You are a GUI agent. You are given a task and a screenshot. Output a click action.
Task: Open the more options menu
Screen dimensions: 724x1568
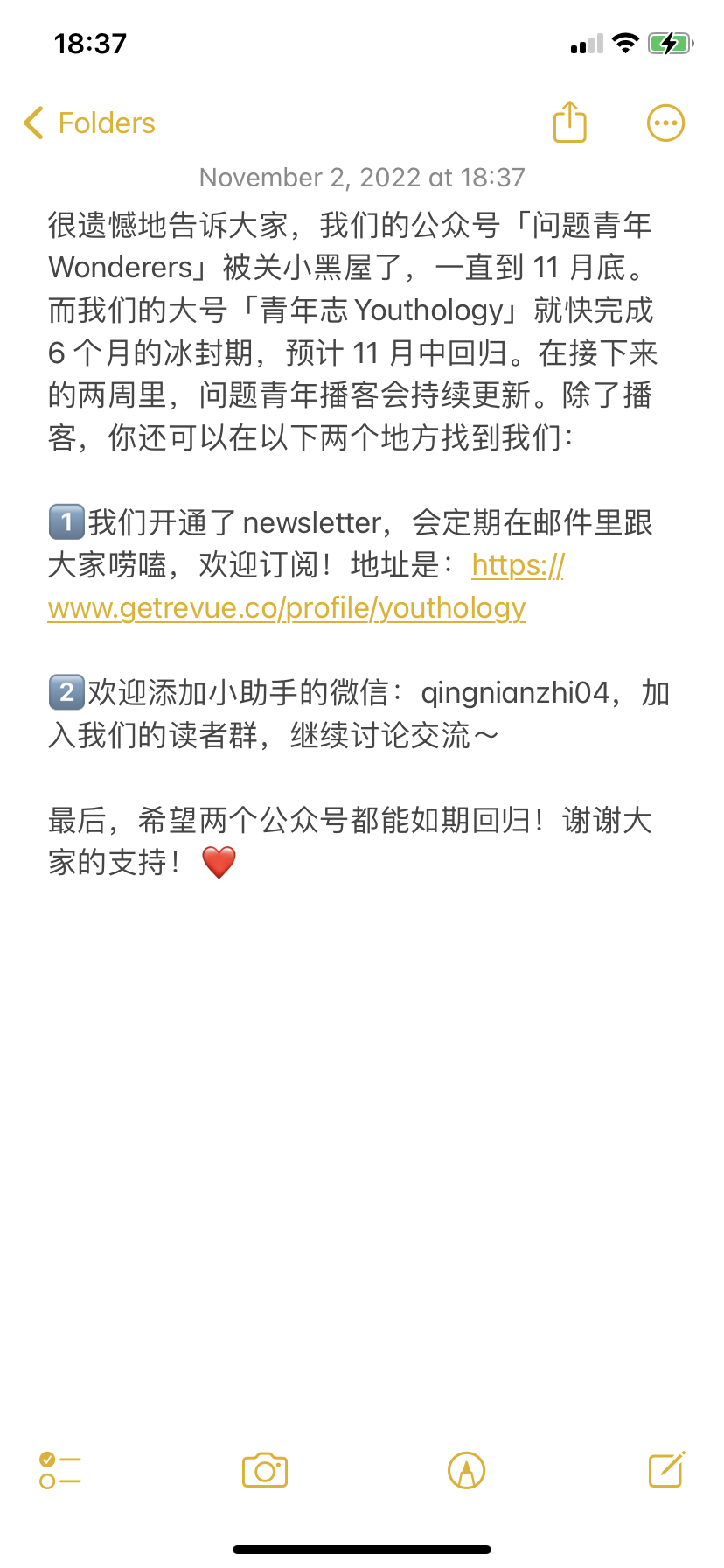pyautogui.click(x=665, y=123)
